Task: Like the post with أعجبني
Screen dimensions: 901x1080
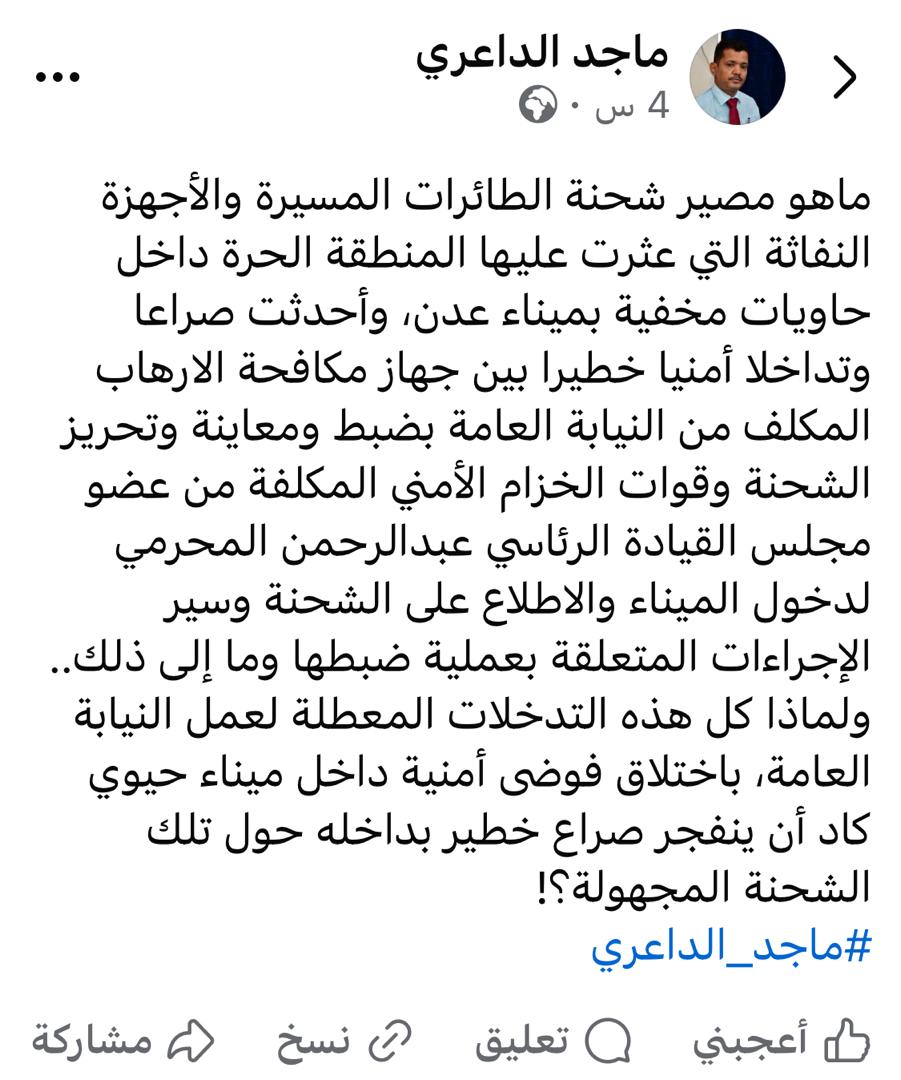Action: click(x=780, y=1042)
